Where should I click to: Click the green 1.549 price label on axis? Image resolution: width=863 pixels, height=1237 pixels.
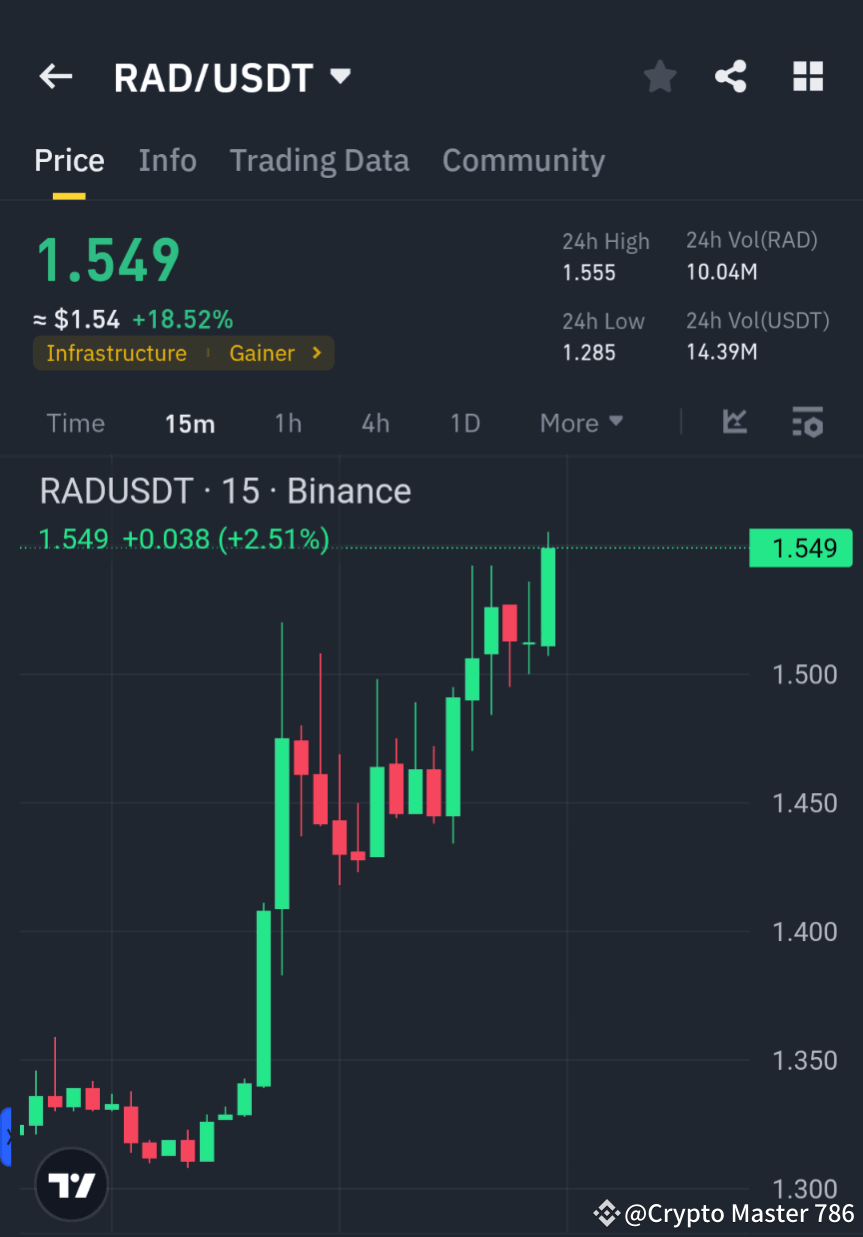tap(800, 548)
